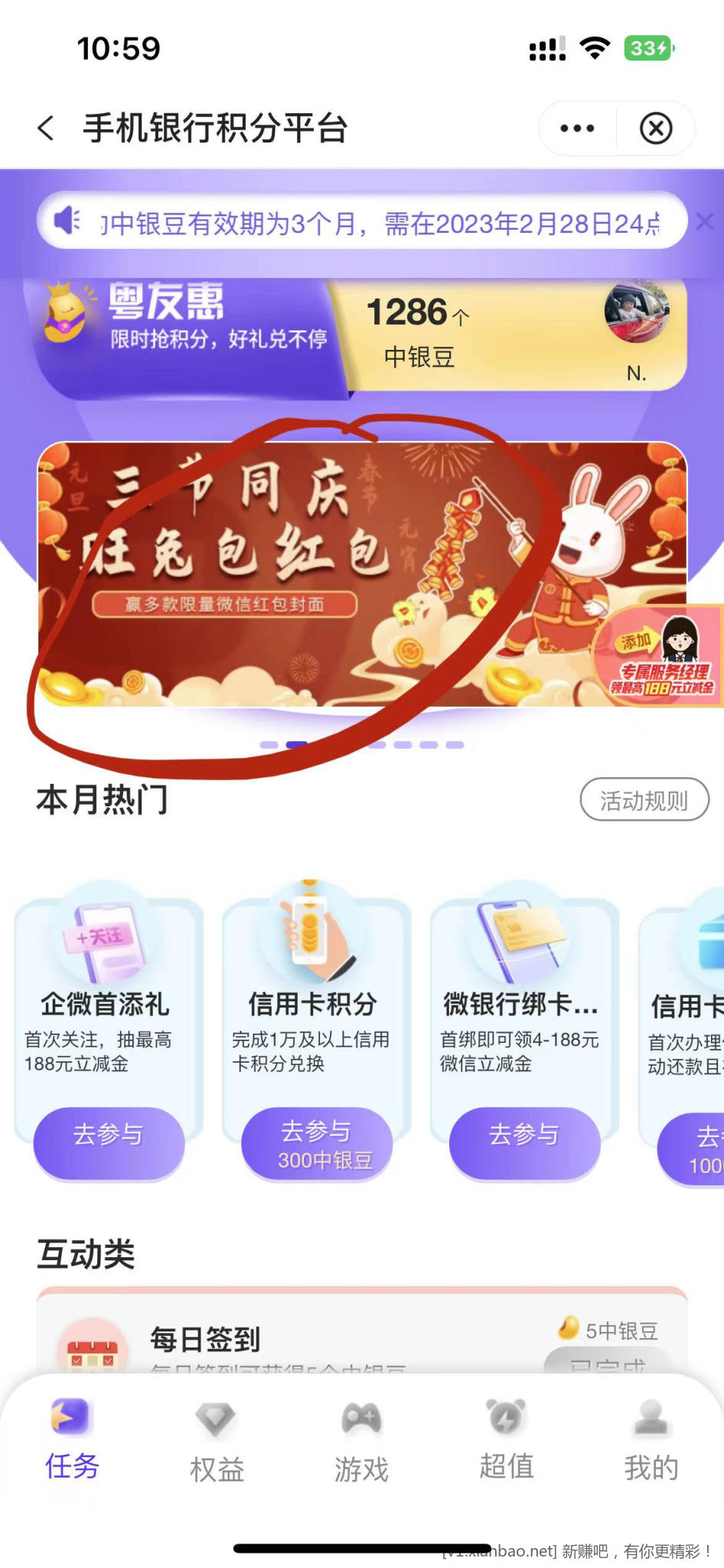This screenshot has width=724, height=1568.
Task: Tap 去参与 300中银豆 under 信用卡积分
Action: click(x=317, y=1144)
